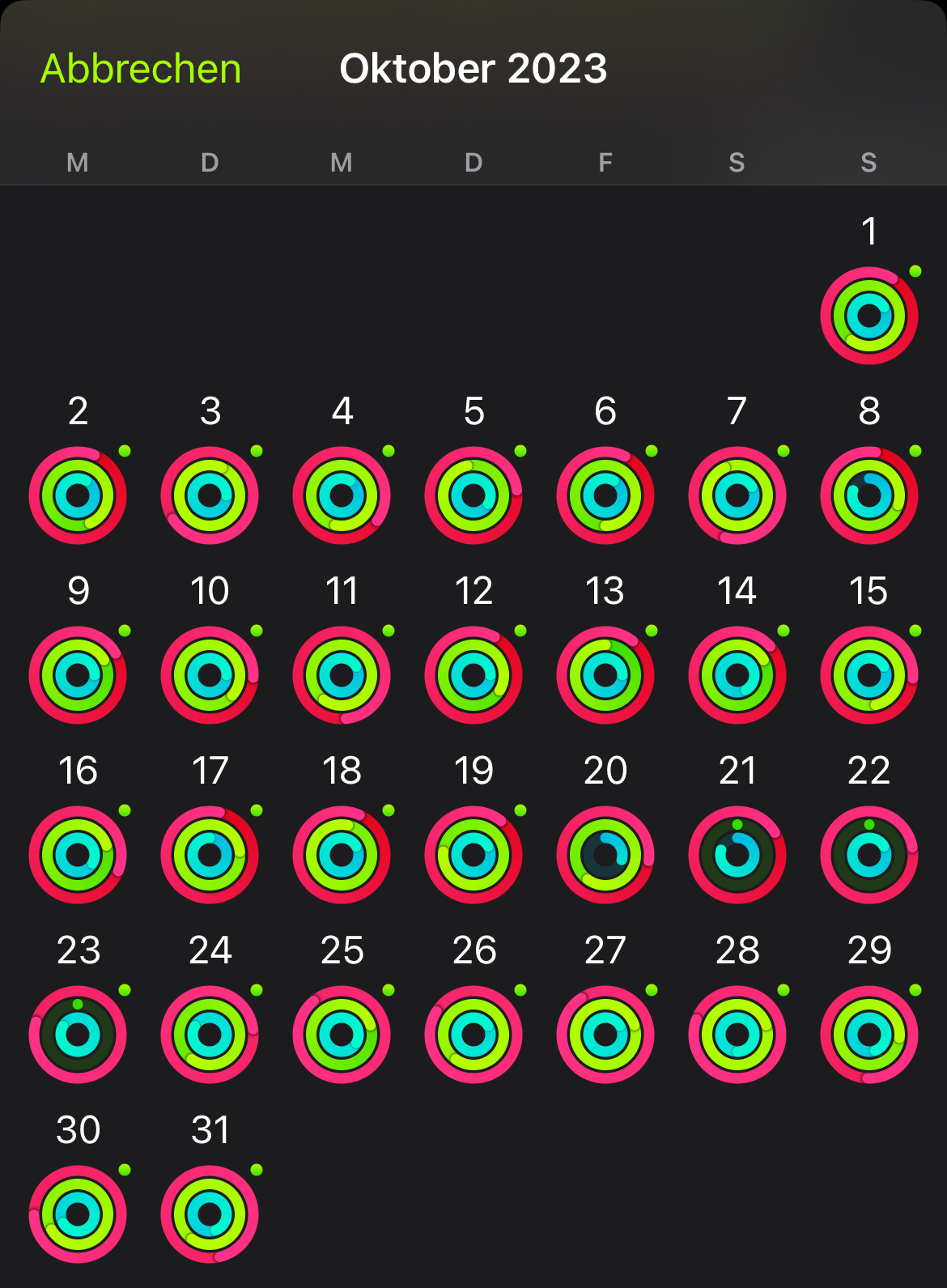This screenshot has width=947, height=1288.
Task: Select October 22 activity rings
Action: 868,855
